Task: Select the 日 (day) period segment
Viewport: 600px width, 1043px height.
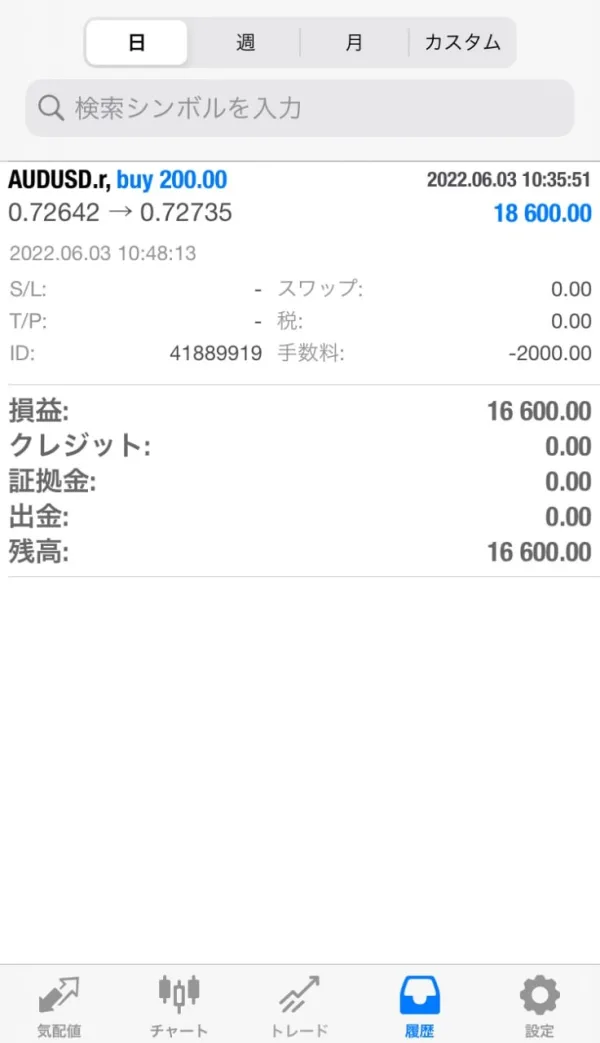Action: [x=137, y=43]
